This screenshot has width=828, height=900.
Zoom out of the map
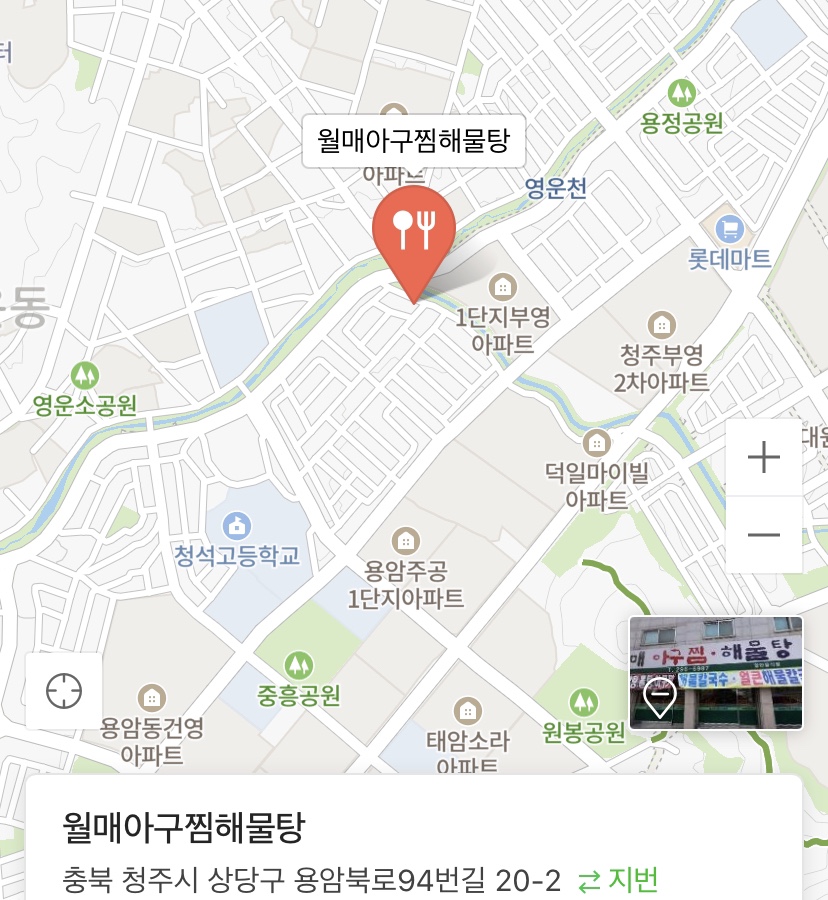(x=763, y=535)
